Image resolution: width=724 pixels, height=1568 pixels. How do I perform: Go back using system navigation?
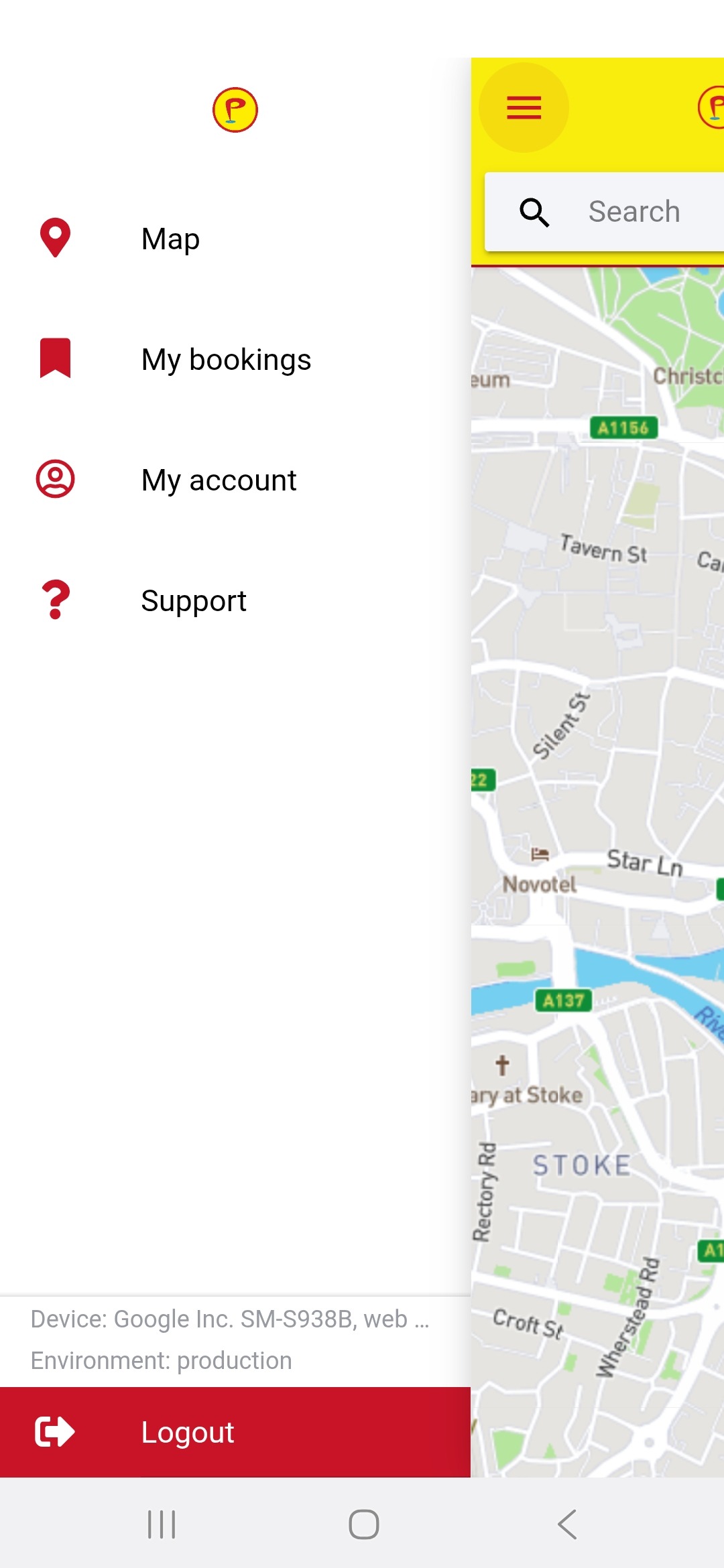click(x=567, y=1524)
